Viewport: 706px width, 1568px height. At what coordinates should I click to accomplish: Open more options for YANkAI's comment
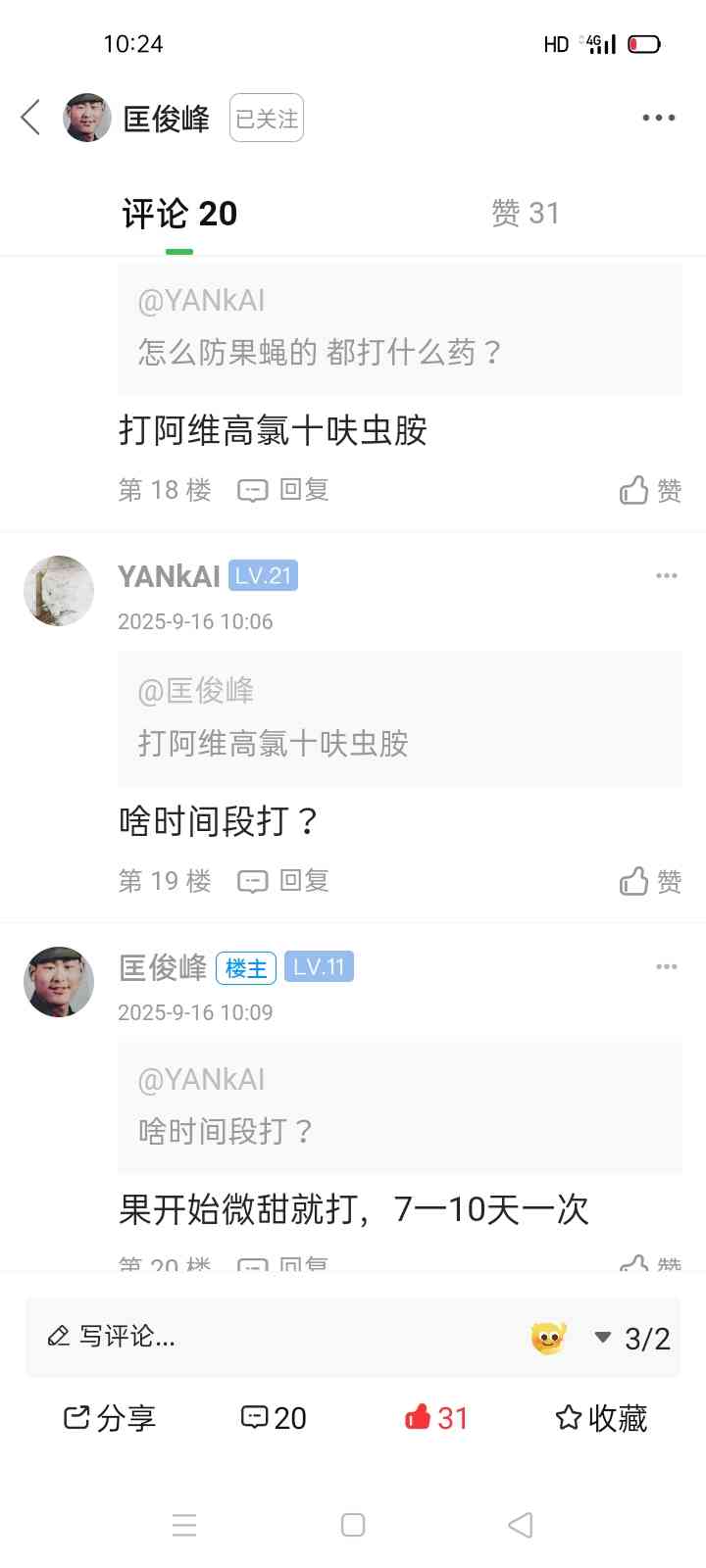[667, 575]
